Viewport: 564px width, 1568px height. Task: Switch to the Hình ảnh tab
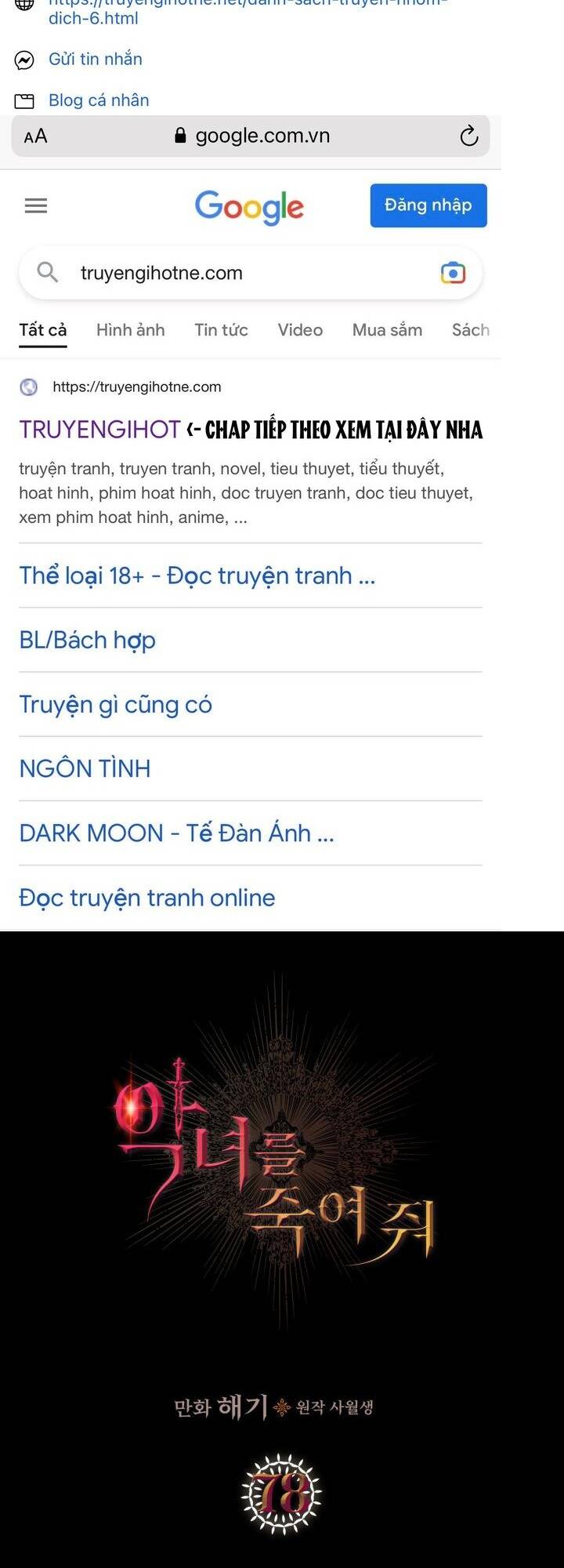click(x=130, y=330)
